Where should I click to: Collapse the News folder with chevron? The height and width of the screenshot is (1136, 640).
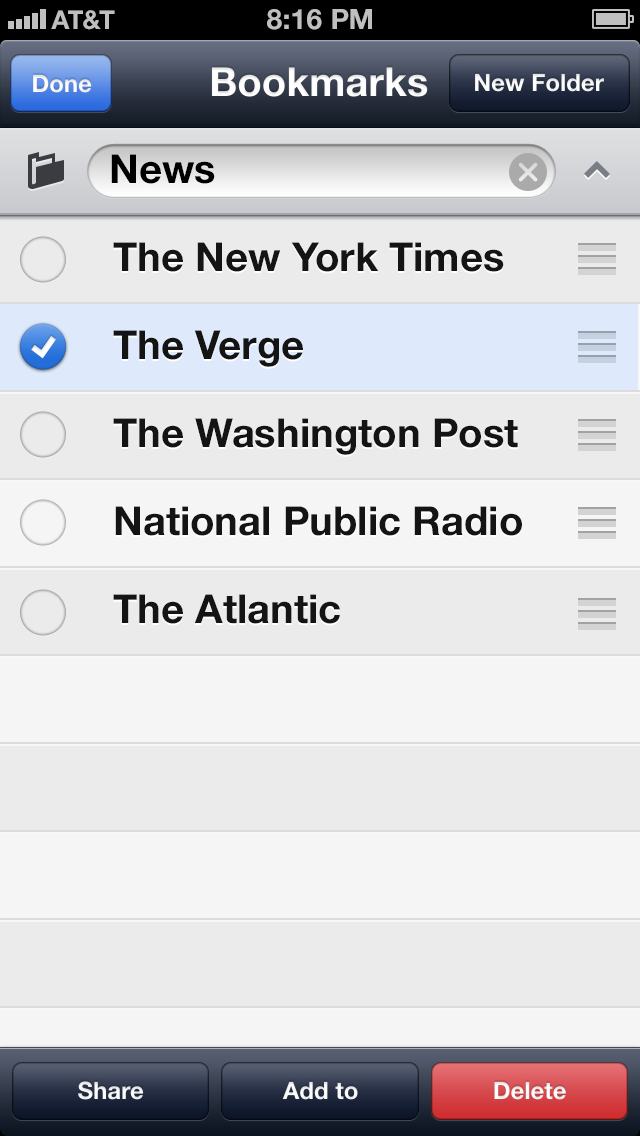click(597, 172)
